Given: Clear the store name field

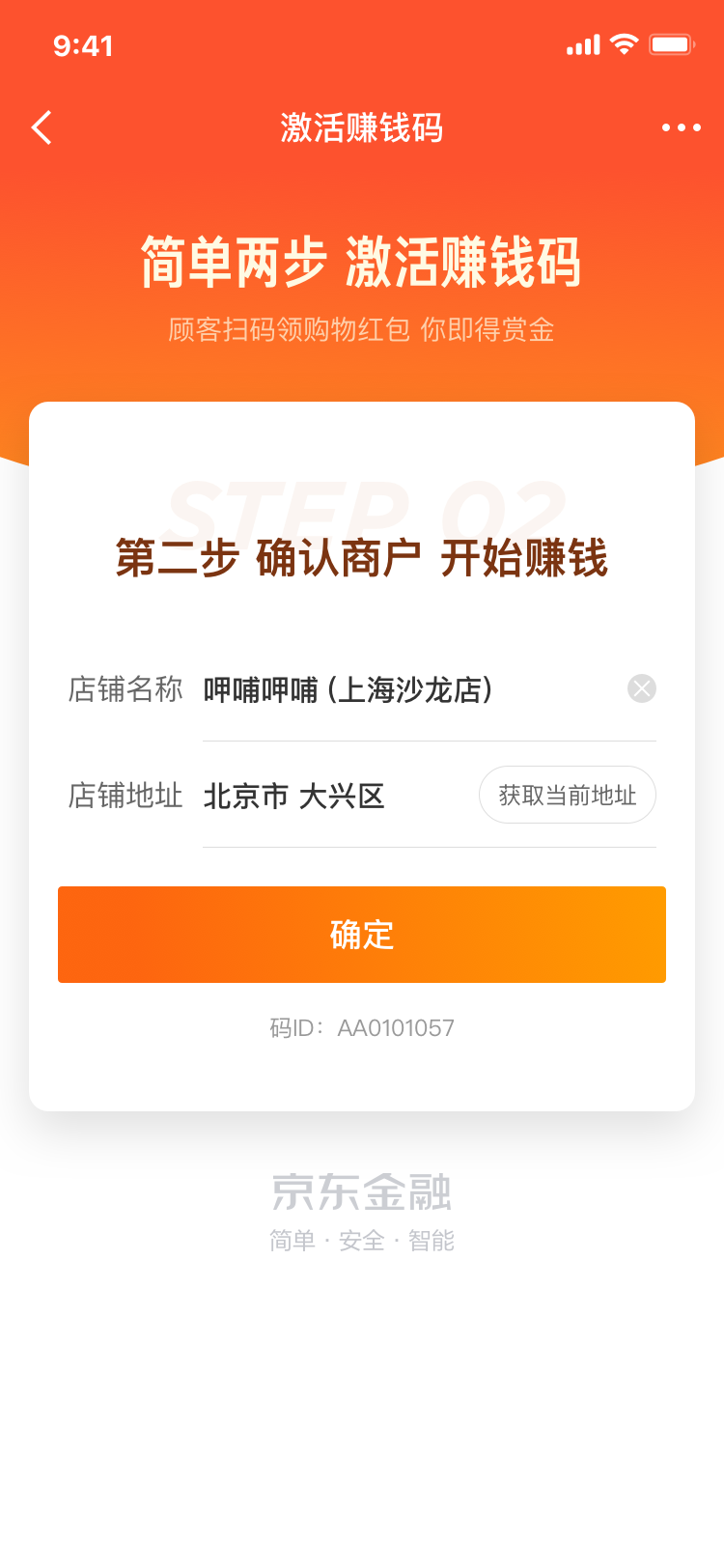Looking at the screenshot, I should tap(642, 688).
